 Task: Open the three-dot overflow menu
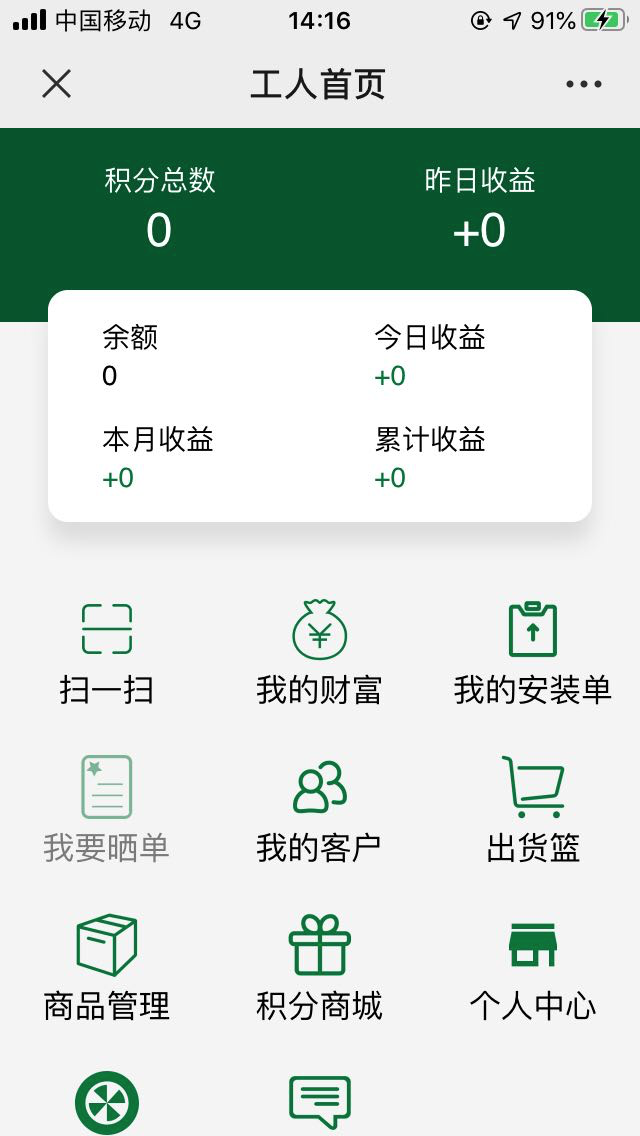click(x=583, y=84)
